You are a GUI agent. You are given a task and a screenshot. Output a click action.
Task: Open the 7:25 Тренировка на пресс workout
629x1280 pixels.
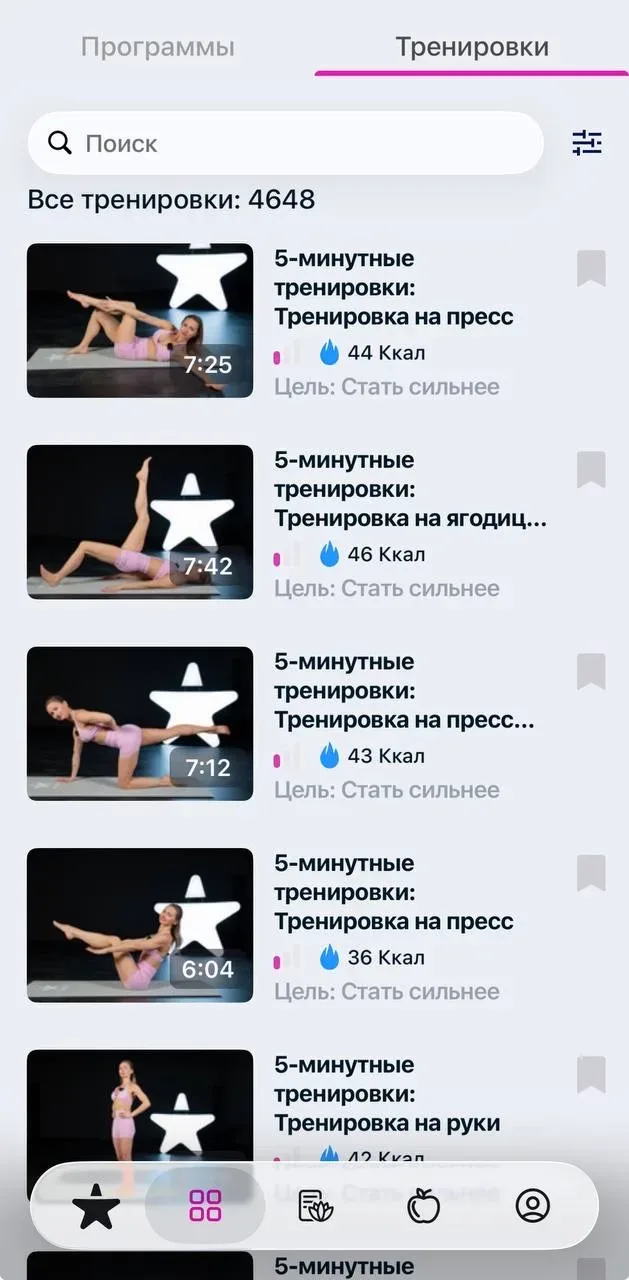pyautogui.click(x=140, y=321)
